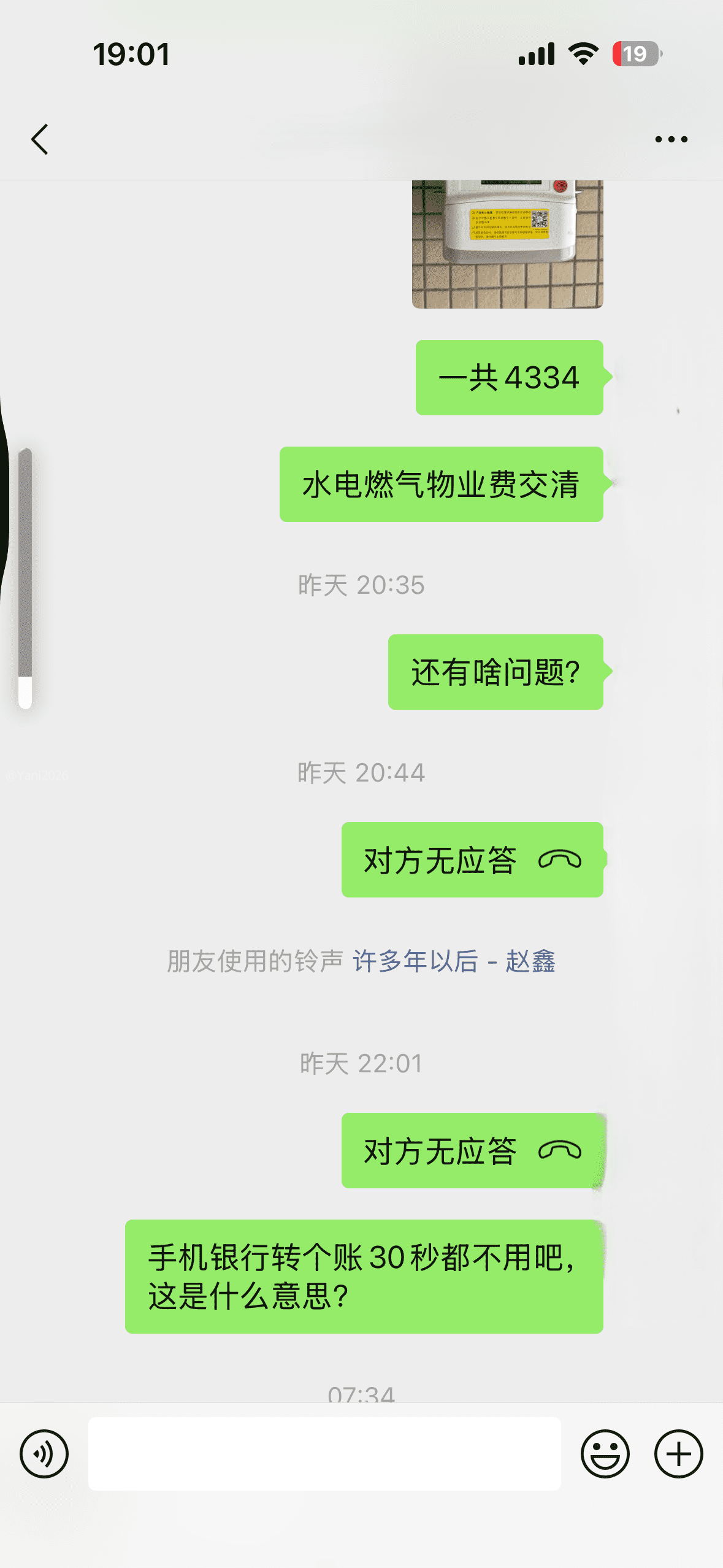Open ringtone link 许多年以后 - 赵鑫
The width and height of the screenshot is (723, 1568).
tap(454, 961)
